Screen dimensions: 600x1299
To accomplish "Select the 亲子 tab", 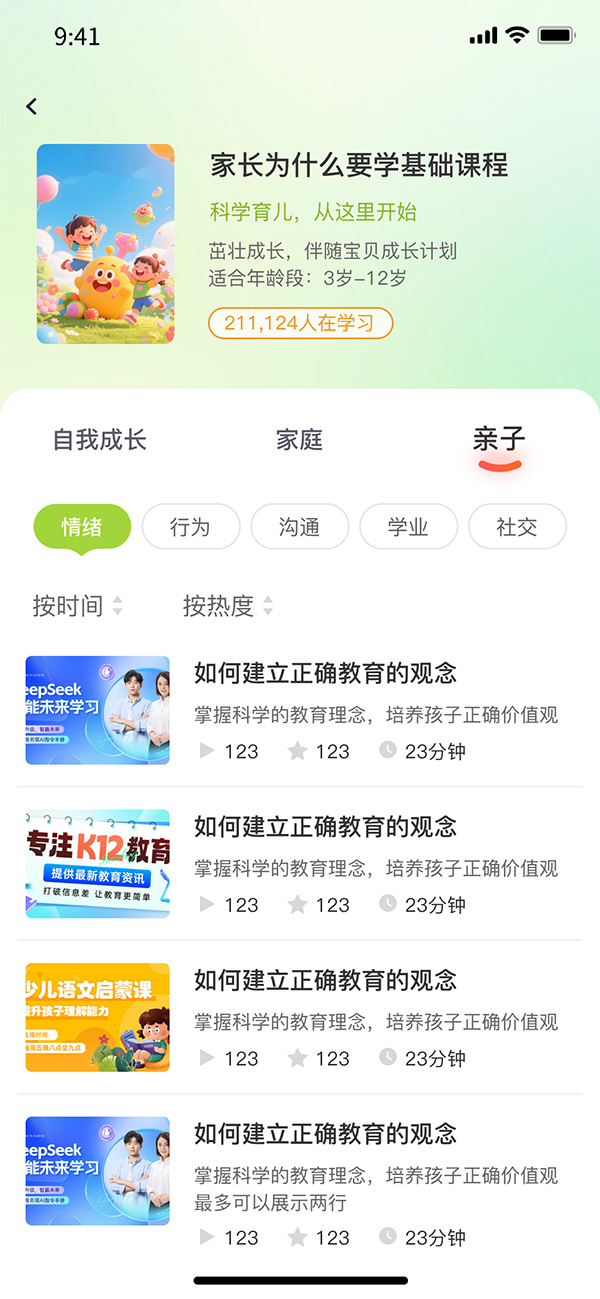I will pyautogui.click(x=499, y=440).
